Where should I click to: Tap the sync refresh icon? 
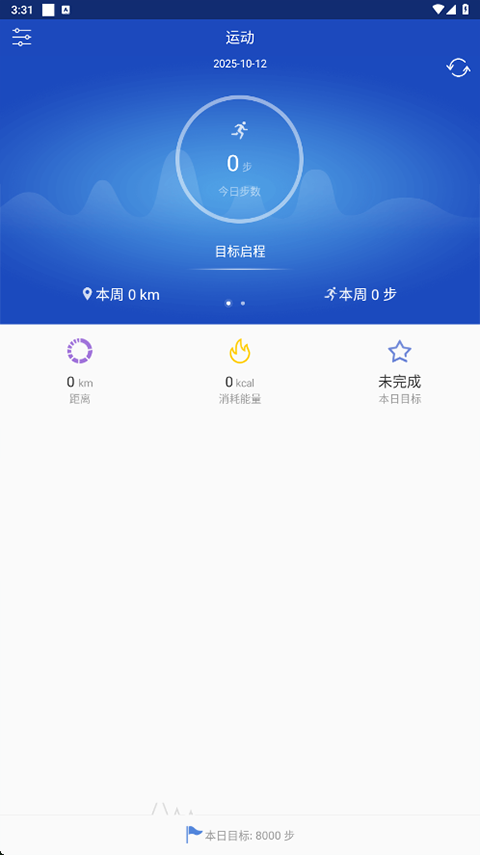coord(458,68)
